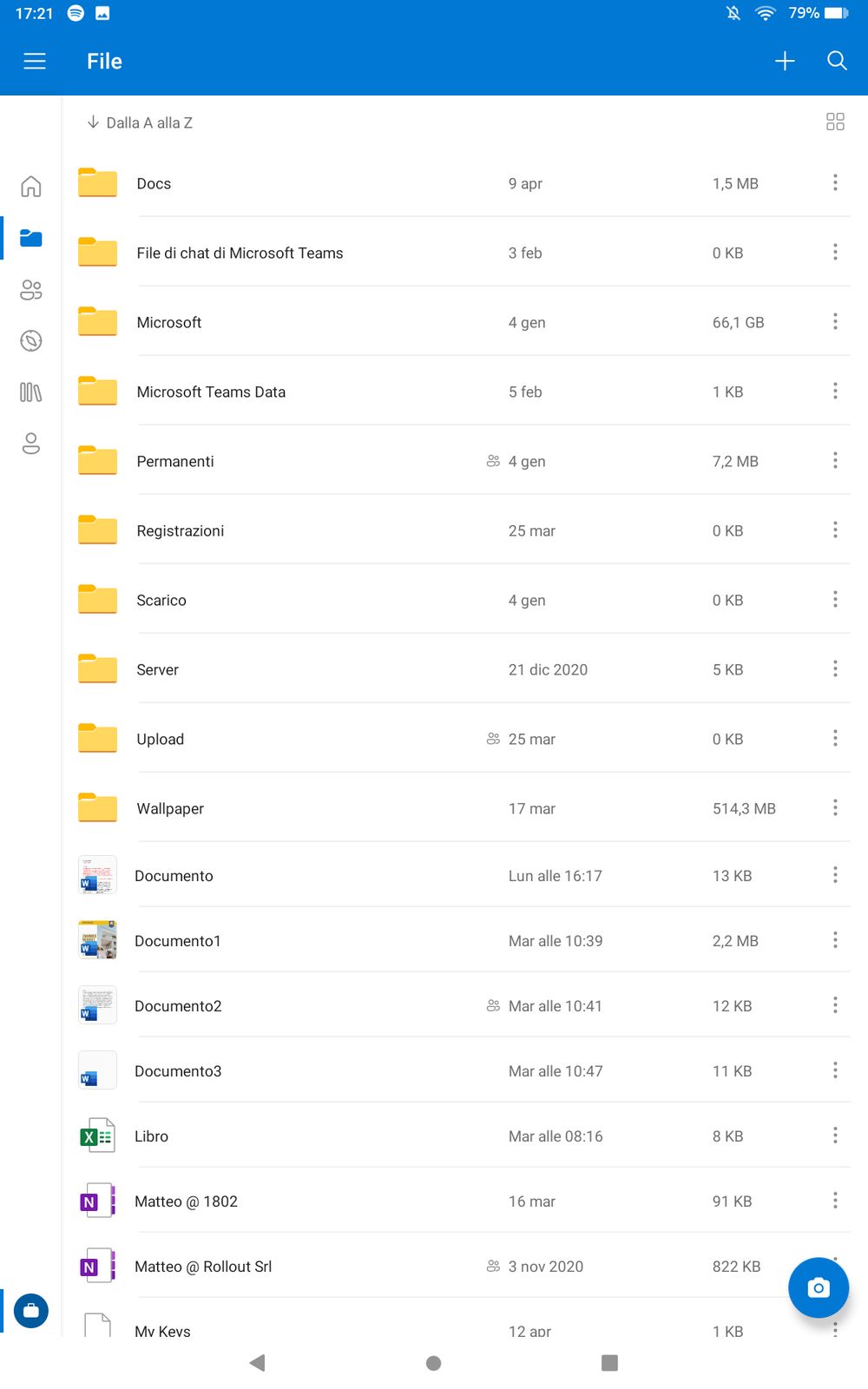The image size is (868, 1389).
Task: Open the Docs folder
Action: pyautogui.click(x=154, y=183)
